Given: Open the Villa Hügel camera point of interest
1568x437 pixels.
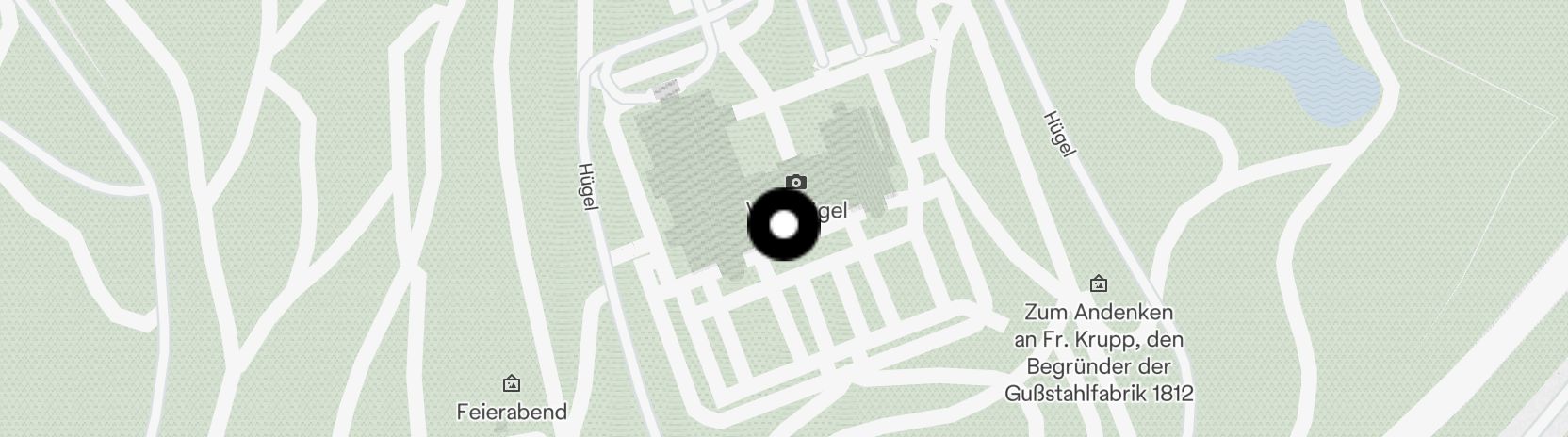Looking at the screenshot, I should (796, 182).
